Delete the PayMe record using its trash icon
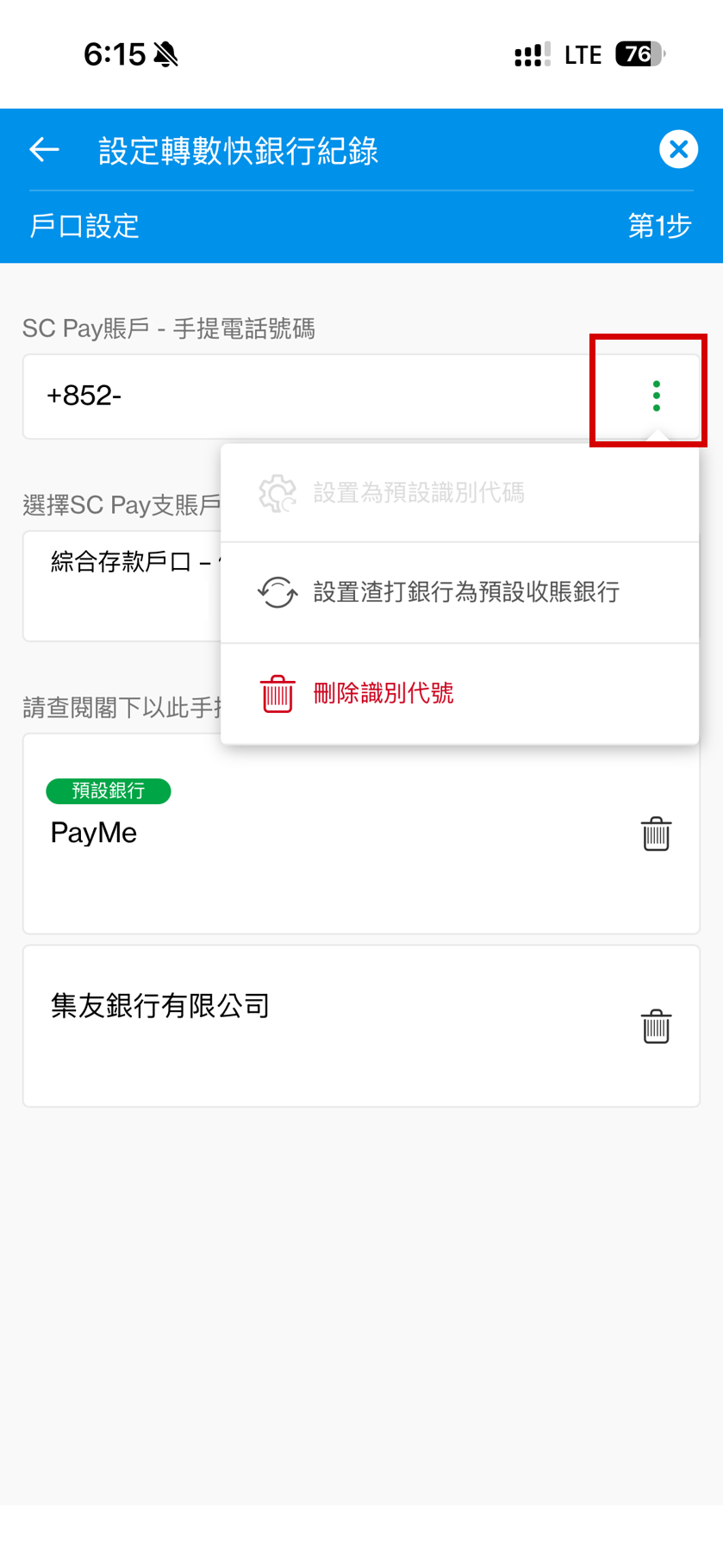 (657, 834)
